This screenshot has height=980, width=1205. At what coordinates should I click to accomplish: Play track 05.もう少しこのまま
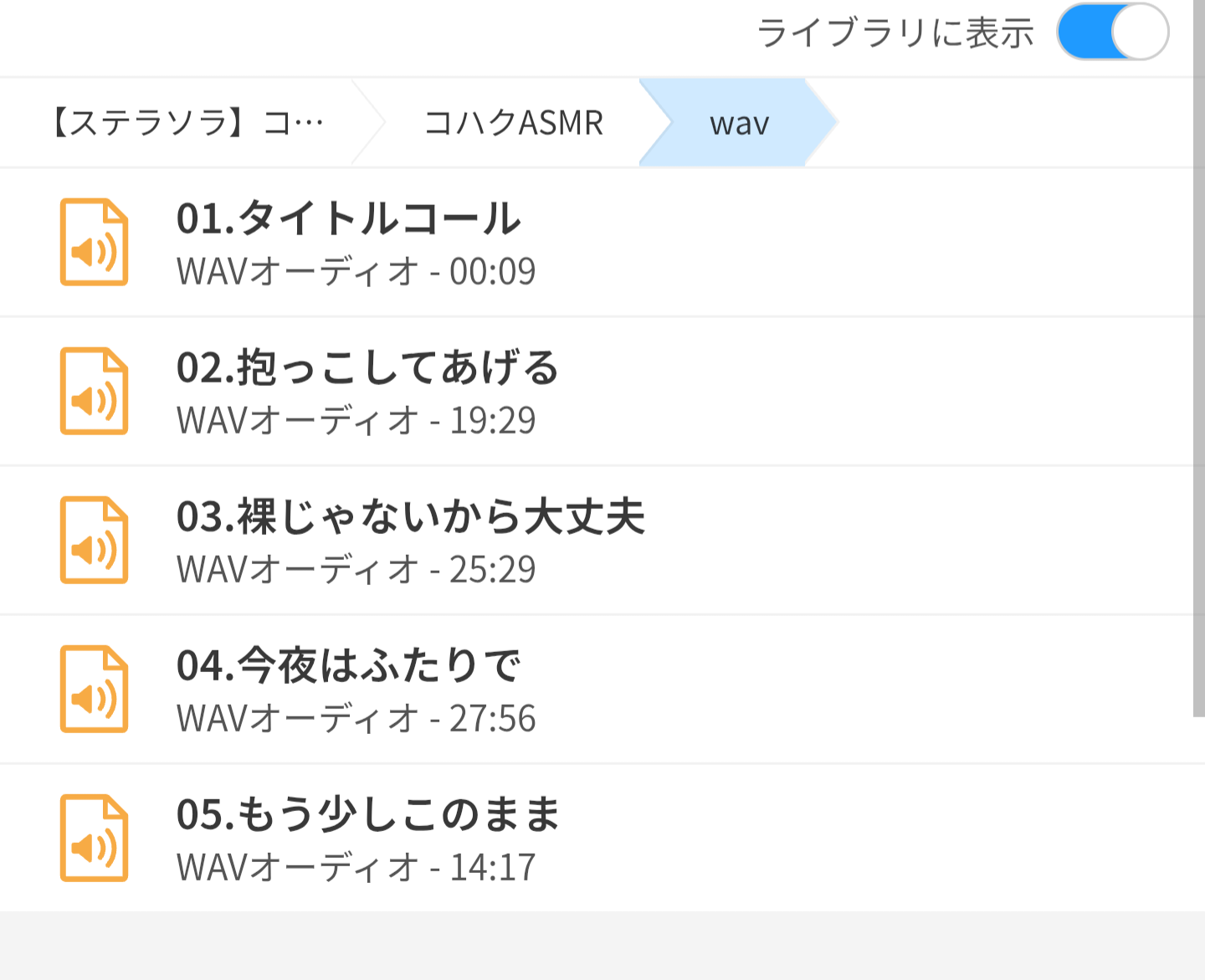tap(367, 838)
